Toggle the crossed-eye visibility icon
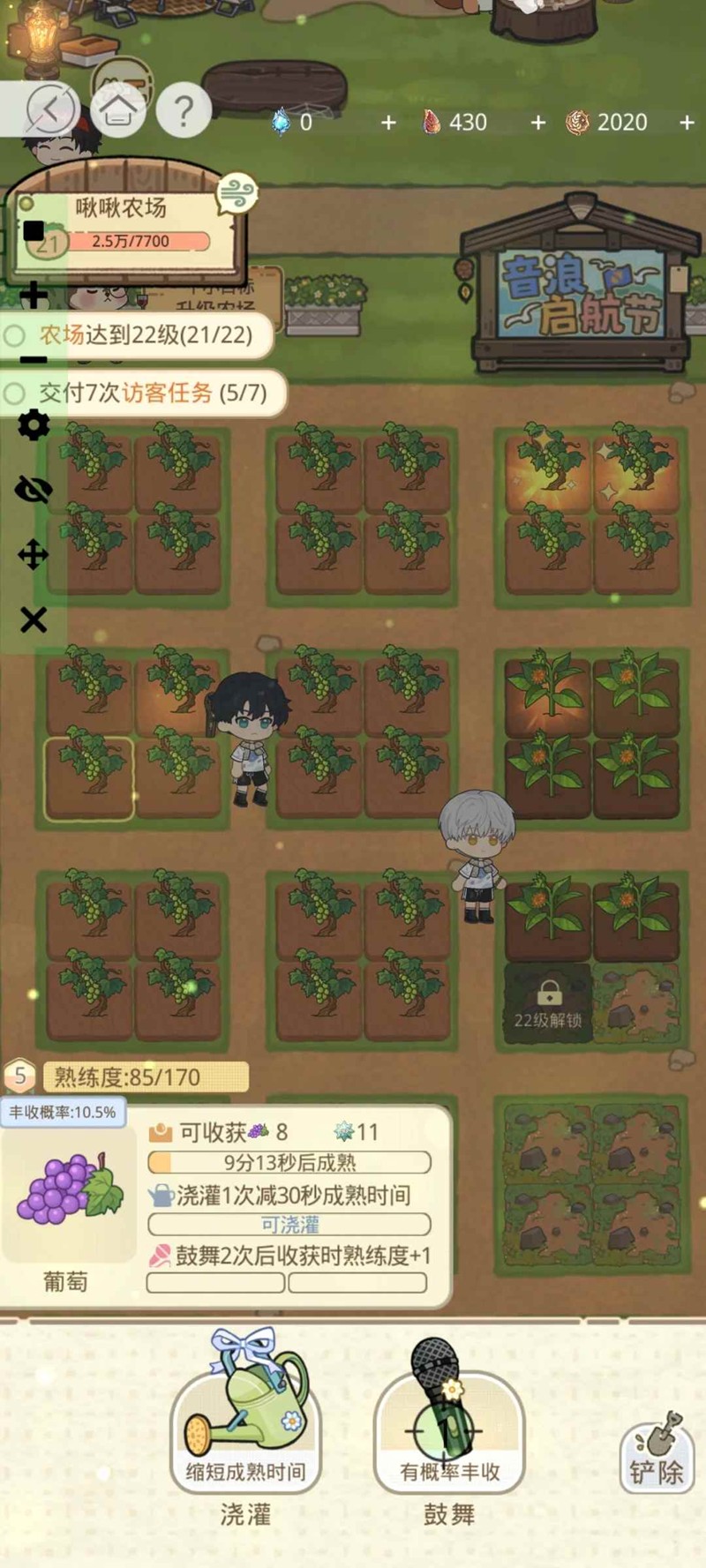 [x=34, y=490]
